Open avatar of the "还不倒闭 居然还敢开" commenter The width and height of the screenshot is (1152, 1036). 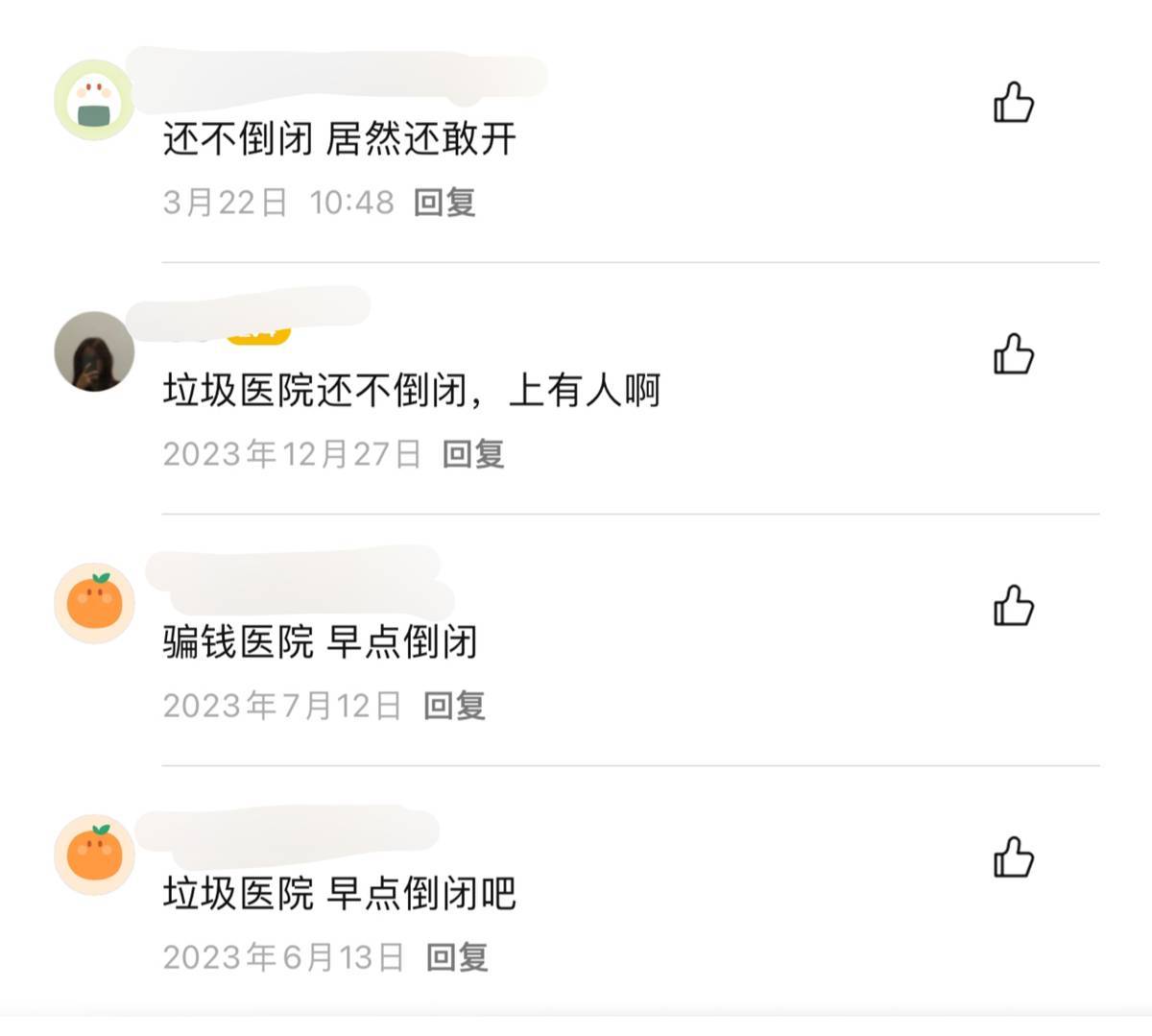[94, 100]
